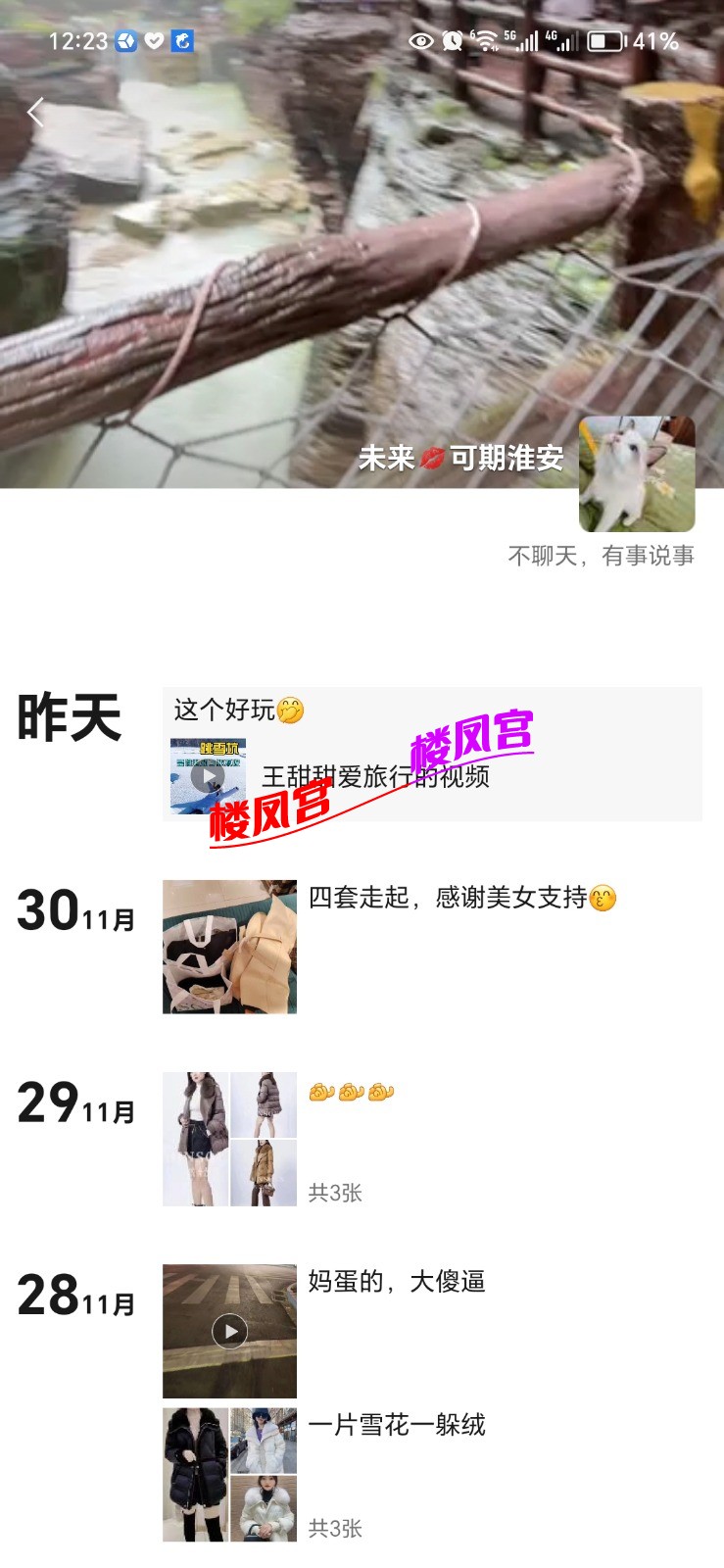Go back using the top-left arrow
This screenshot has height=1568, width=724.
[36, 113]
